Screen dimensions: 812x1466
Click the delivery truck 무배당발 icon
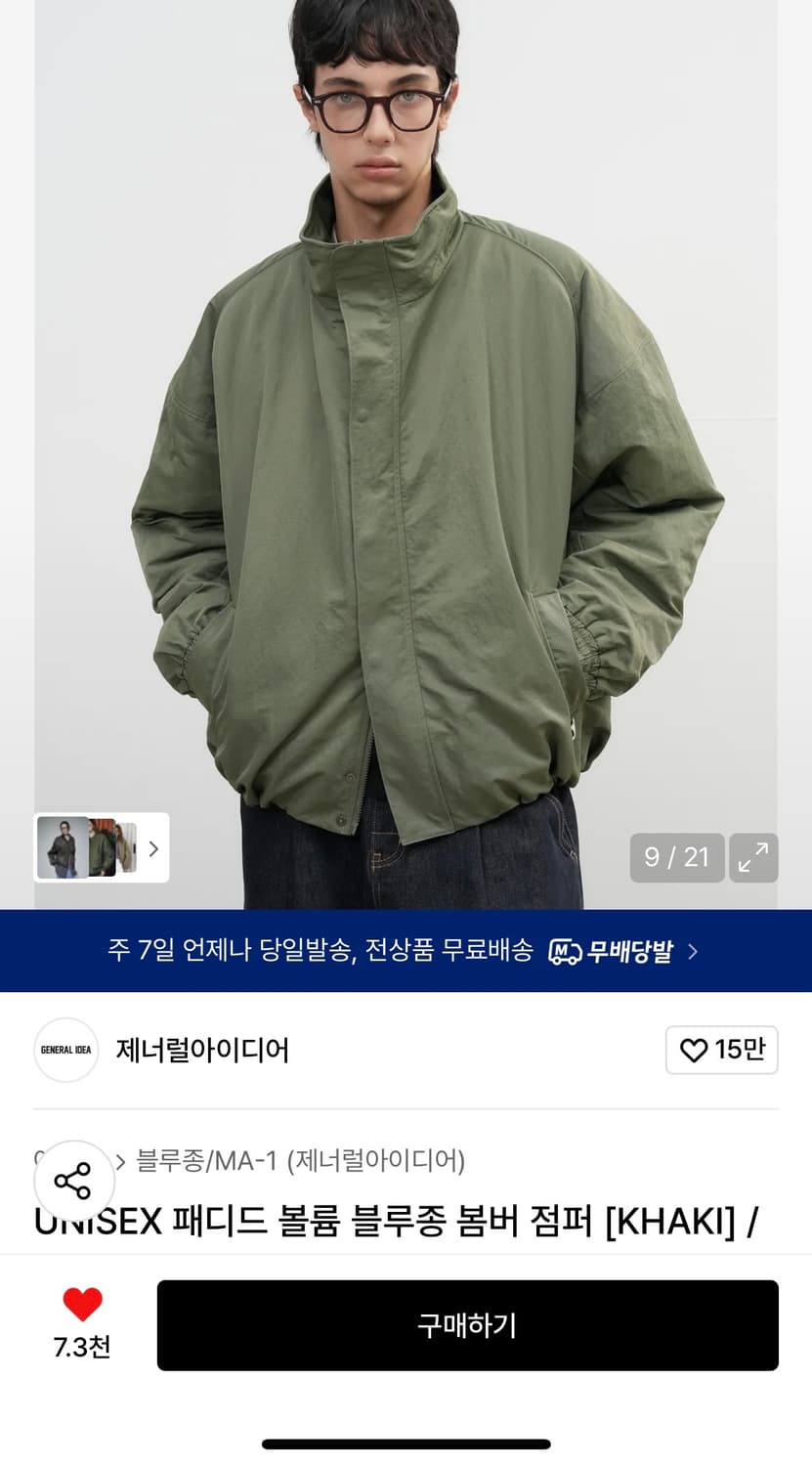coord(563,949)
